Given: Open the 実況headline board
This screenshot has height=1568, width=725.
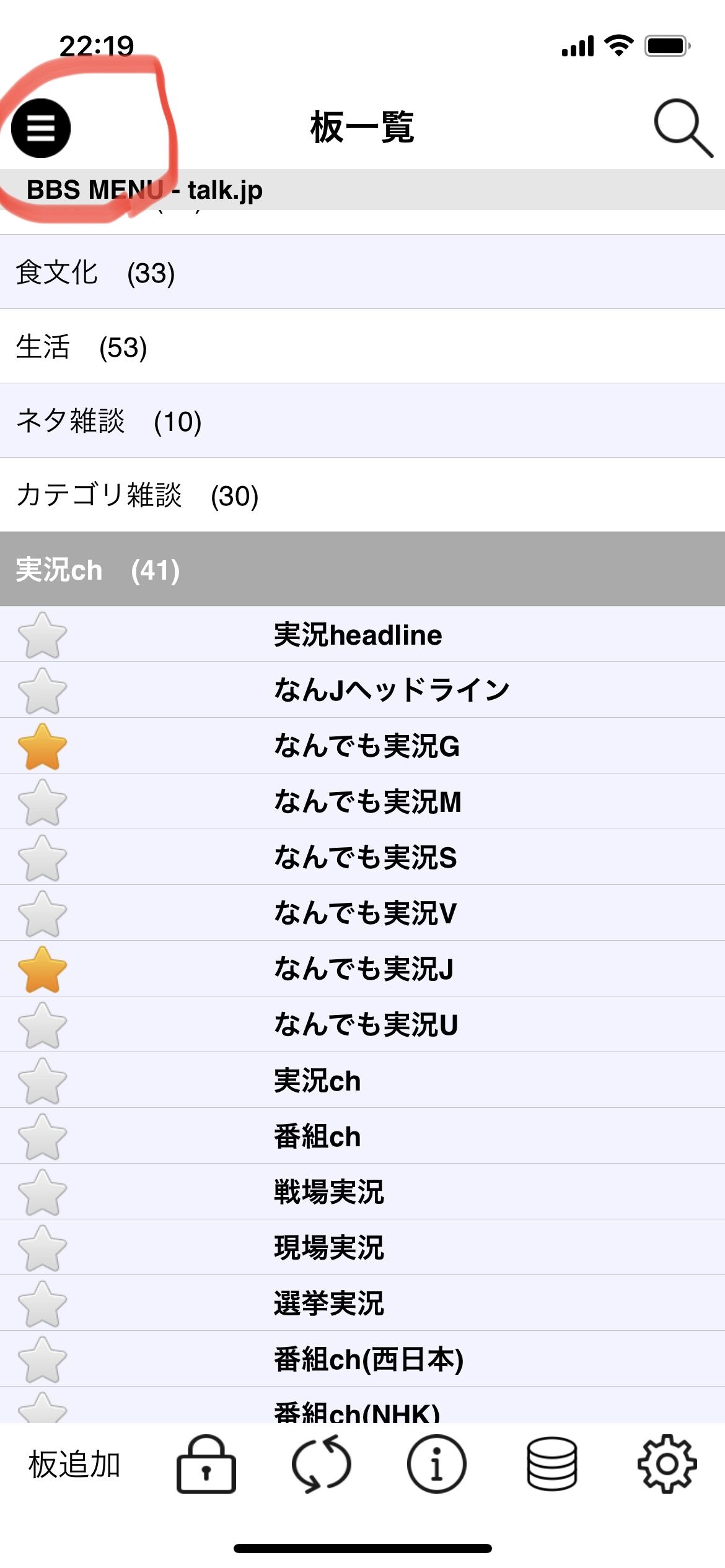Looking at the screenshot, I should click(358, 635).
